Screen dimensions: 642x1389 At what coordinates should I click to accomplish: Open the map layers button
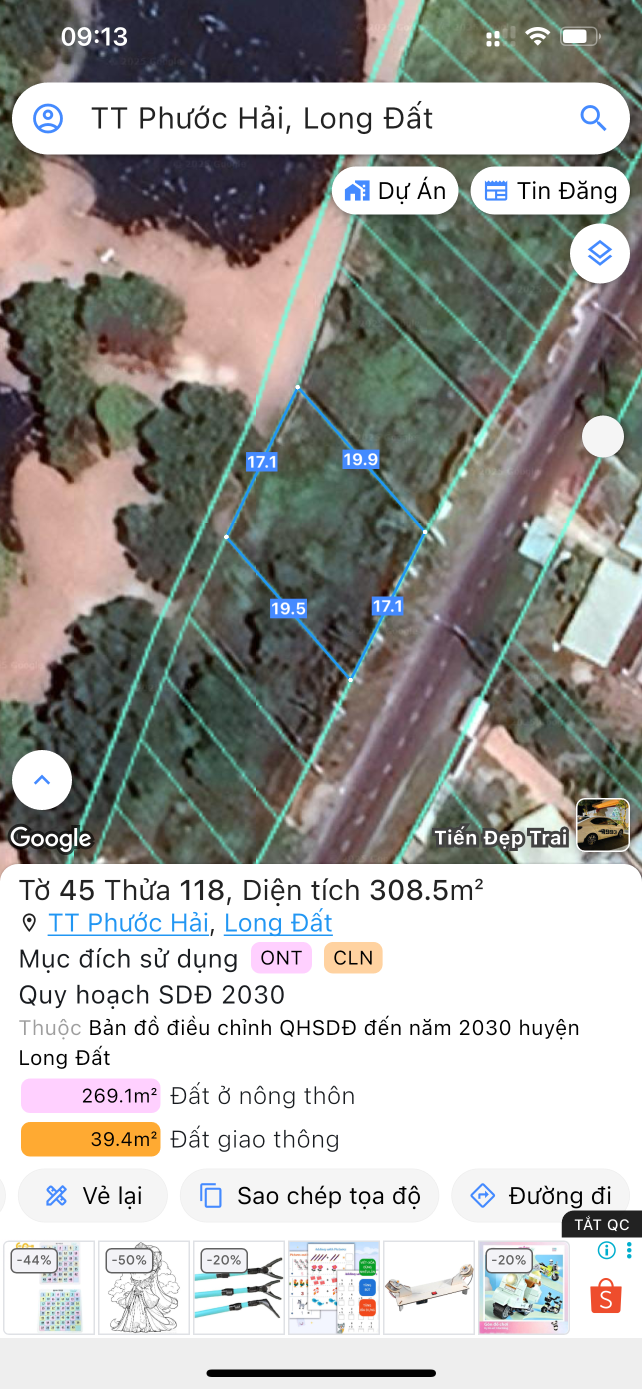[x=599, y=253]
